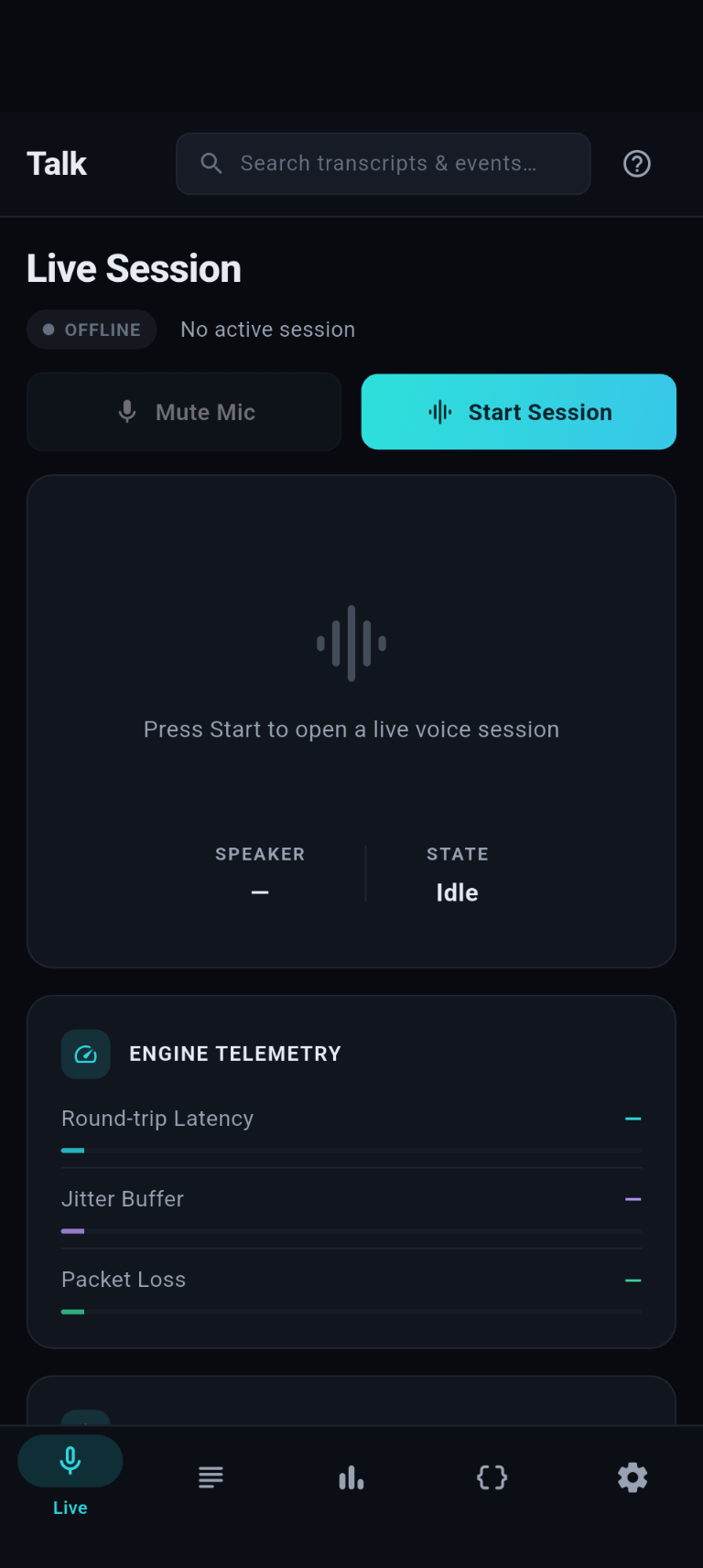Open the curly braces tab
This screenshot has width=703, height=1568.
492,1477
